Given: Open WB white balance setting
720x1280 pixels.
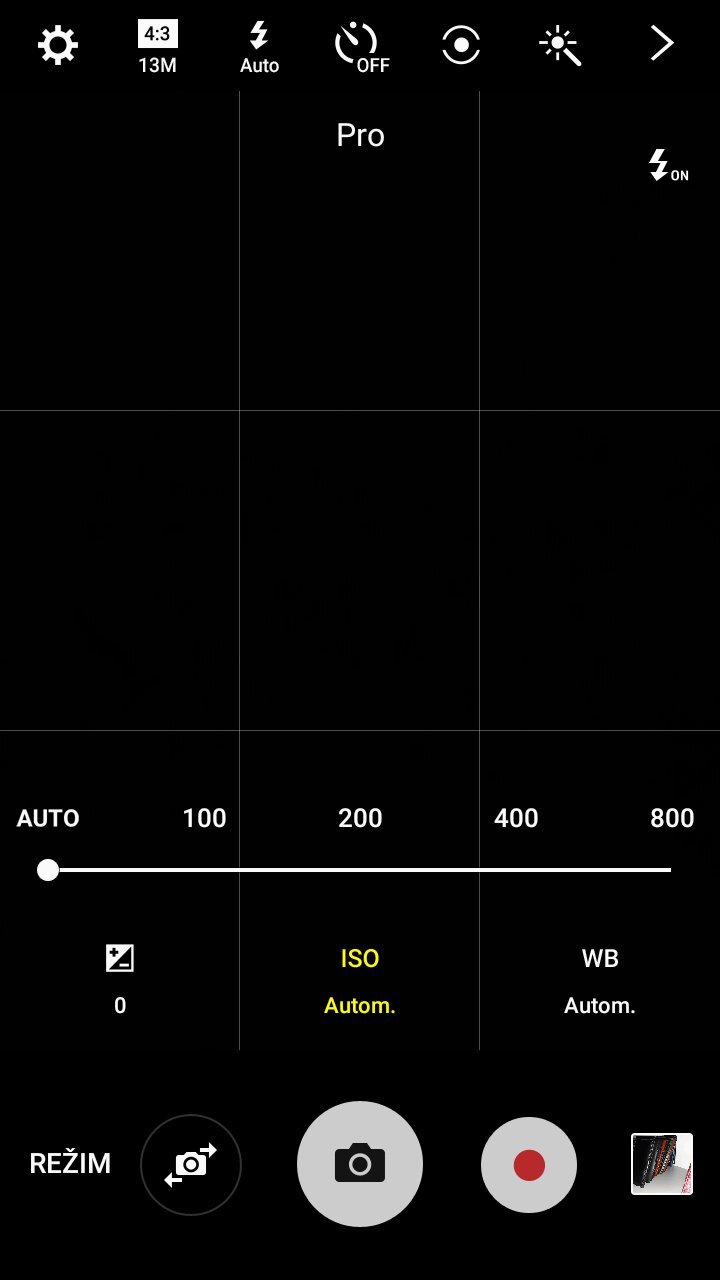Looking at the screenshot, I should (600, 979).
